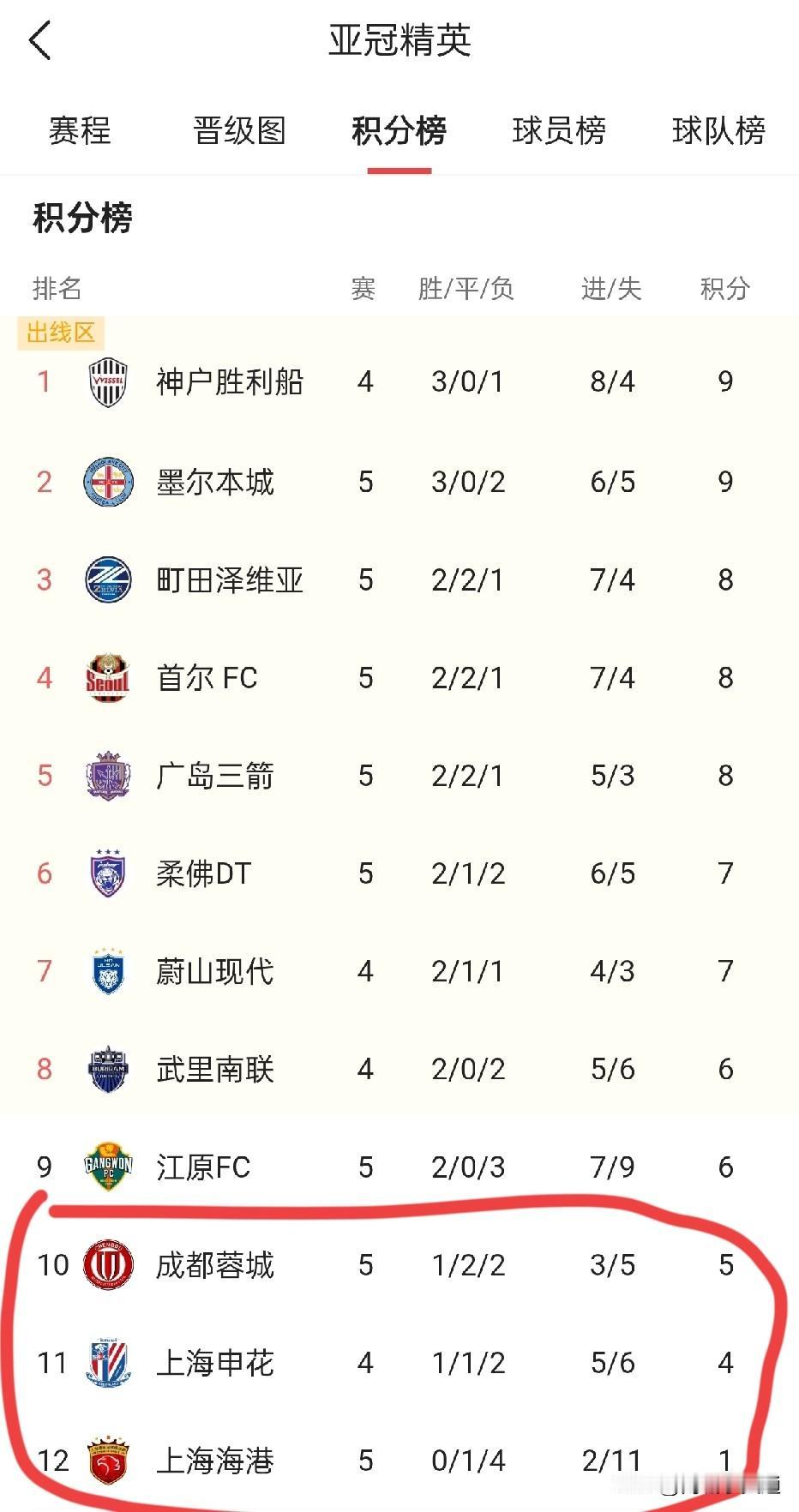Open the 江原FC team row
This screenshot has height=1512, width=799.
click(399, 1167)
